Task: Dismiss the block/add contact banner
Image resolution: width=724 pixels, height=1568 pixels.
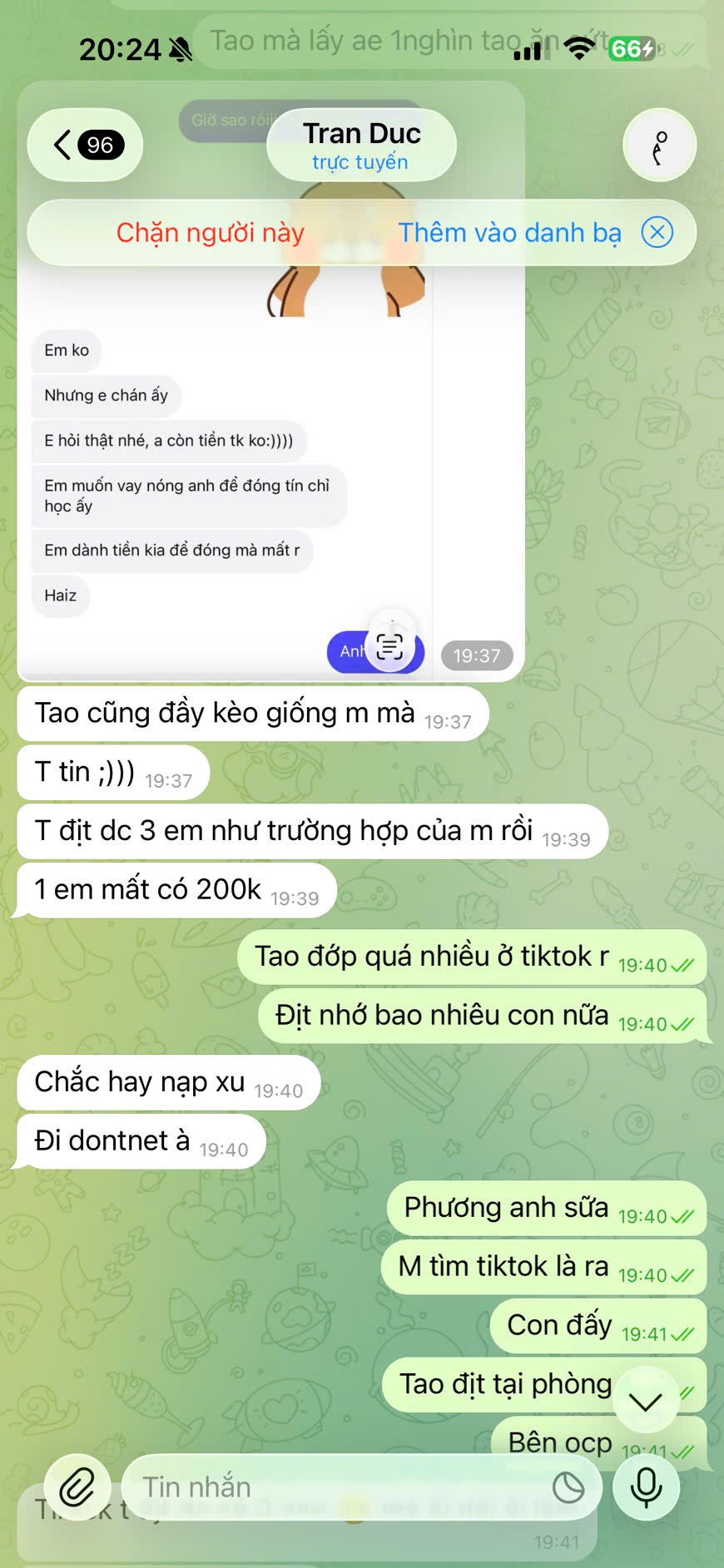Action: pos(657,232)
